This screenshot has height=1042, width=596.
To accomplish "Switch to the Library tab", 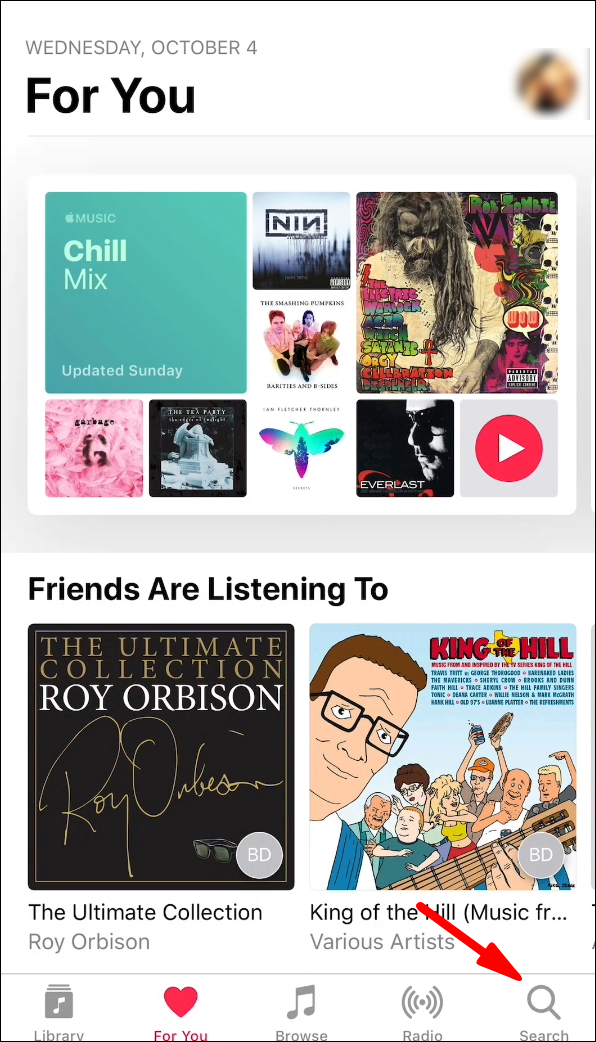I will click(58, 1011).
